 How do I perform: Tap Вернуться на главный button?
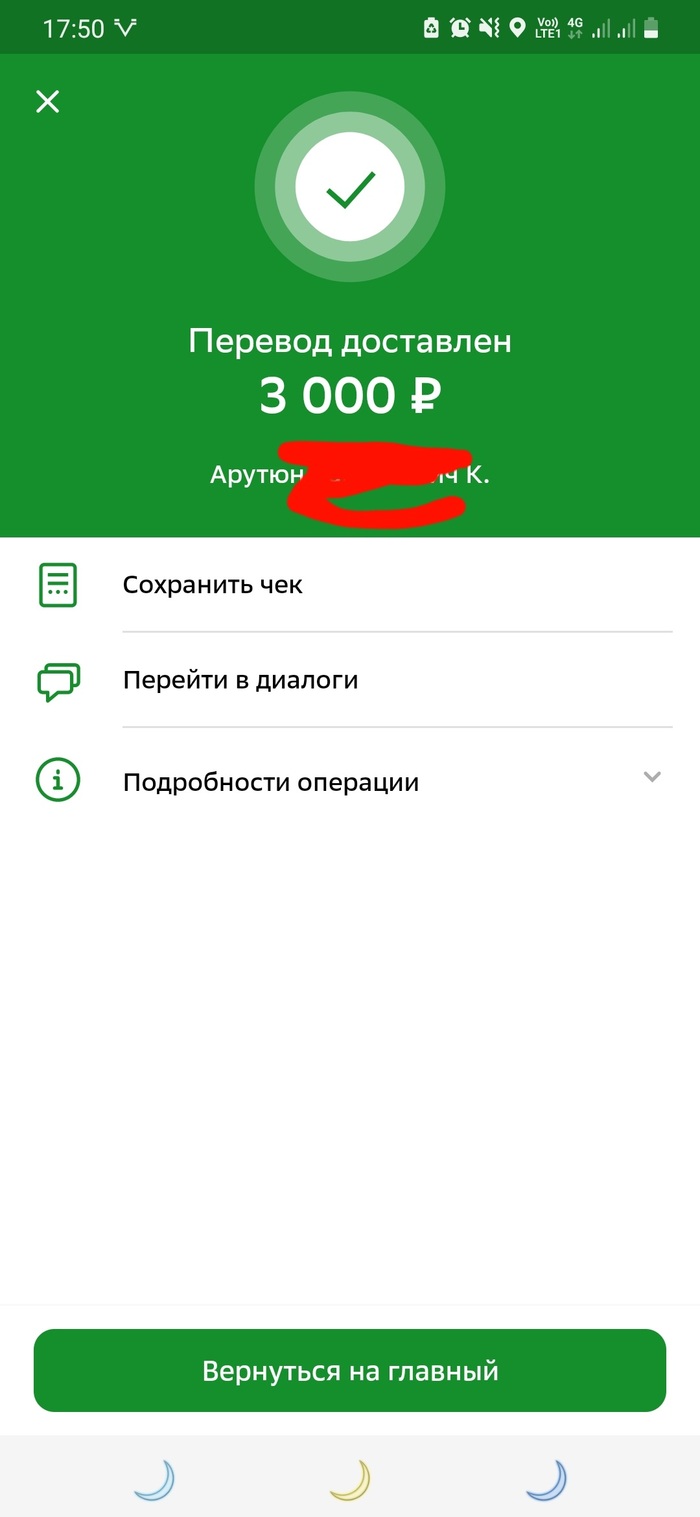(350, 1370)
